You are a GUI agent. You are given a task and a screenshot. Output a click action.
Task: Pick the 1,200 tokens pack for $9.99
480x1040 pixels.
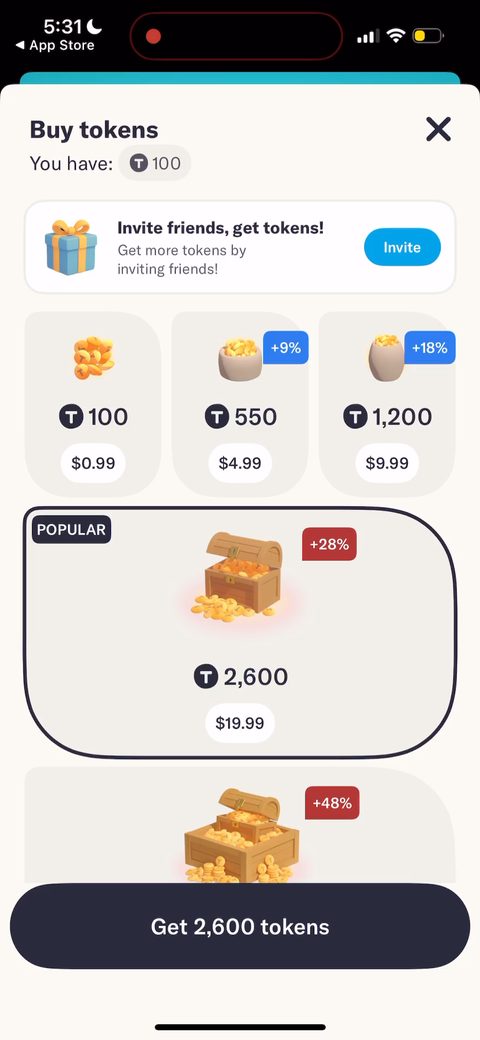[x=387, y=404]
